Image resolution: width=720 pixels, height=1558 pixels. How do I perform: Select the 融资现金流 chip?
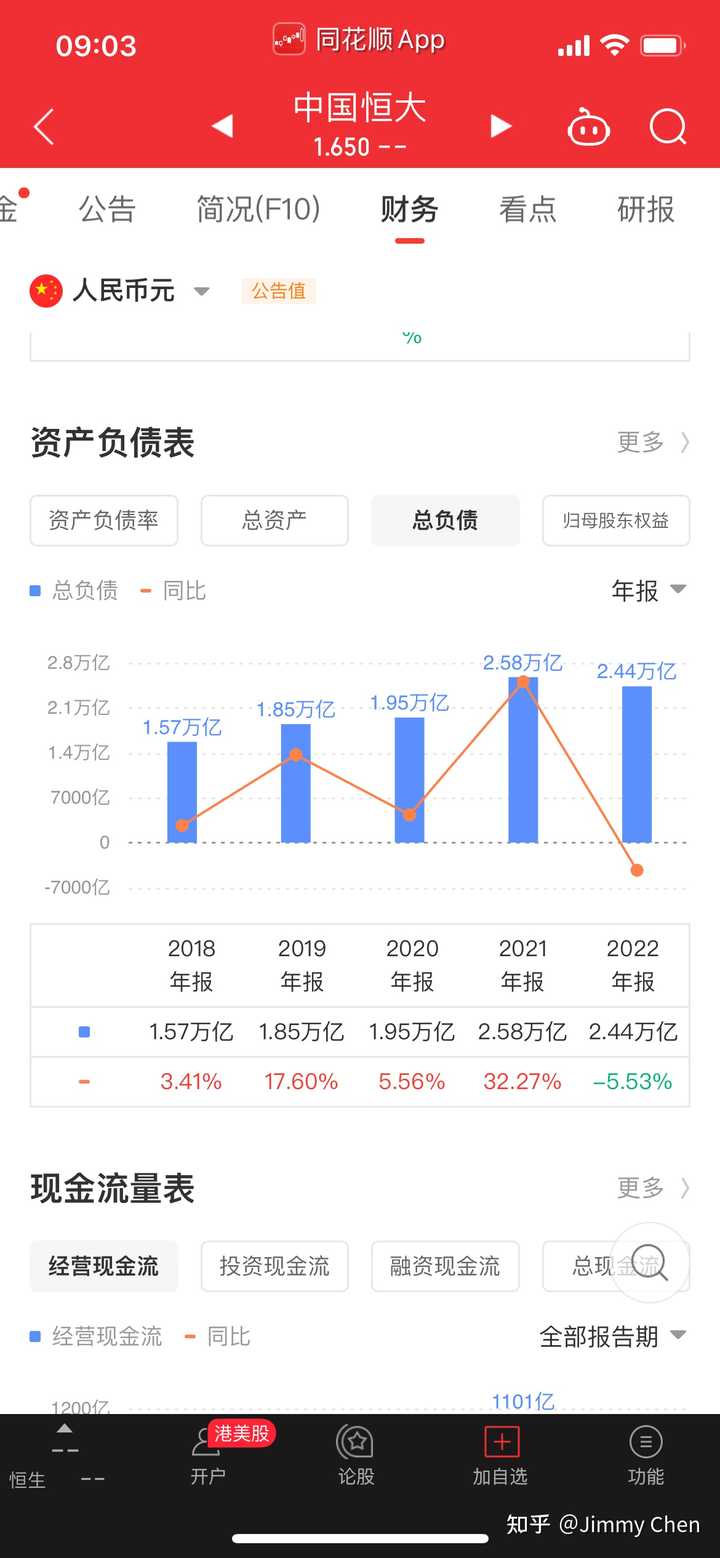pyautogui.click(x=445, y=1266)
